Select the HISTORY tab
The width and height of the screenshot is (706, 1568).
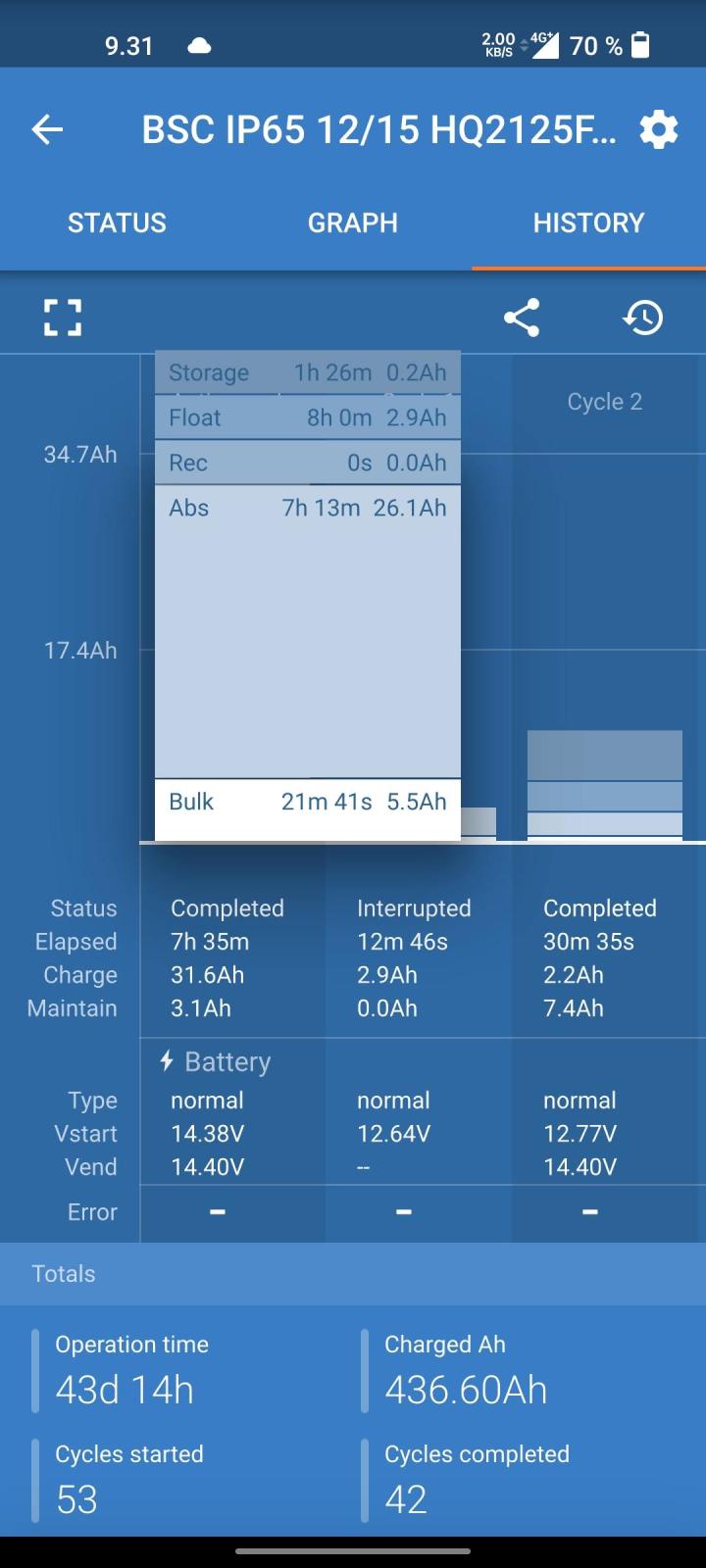click(588, 222)
